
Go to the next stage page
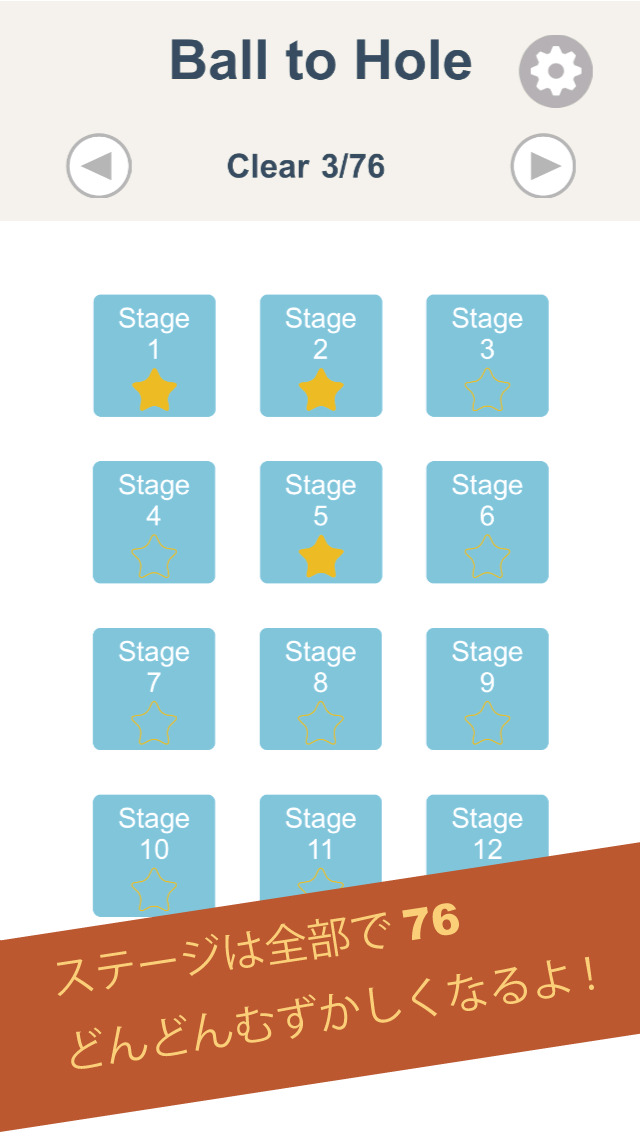[x=543, y=166]
